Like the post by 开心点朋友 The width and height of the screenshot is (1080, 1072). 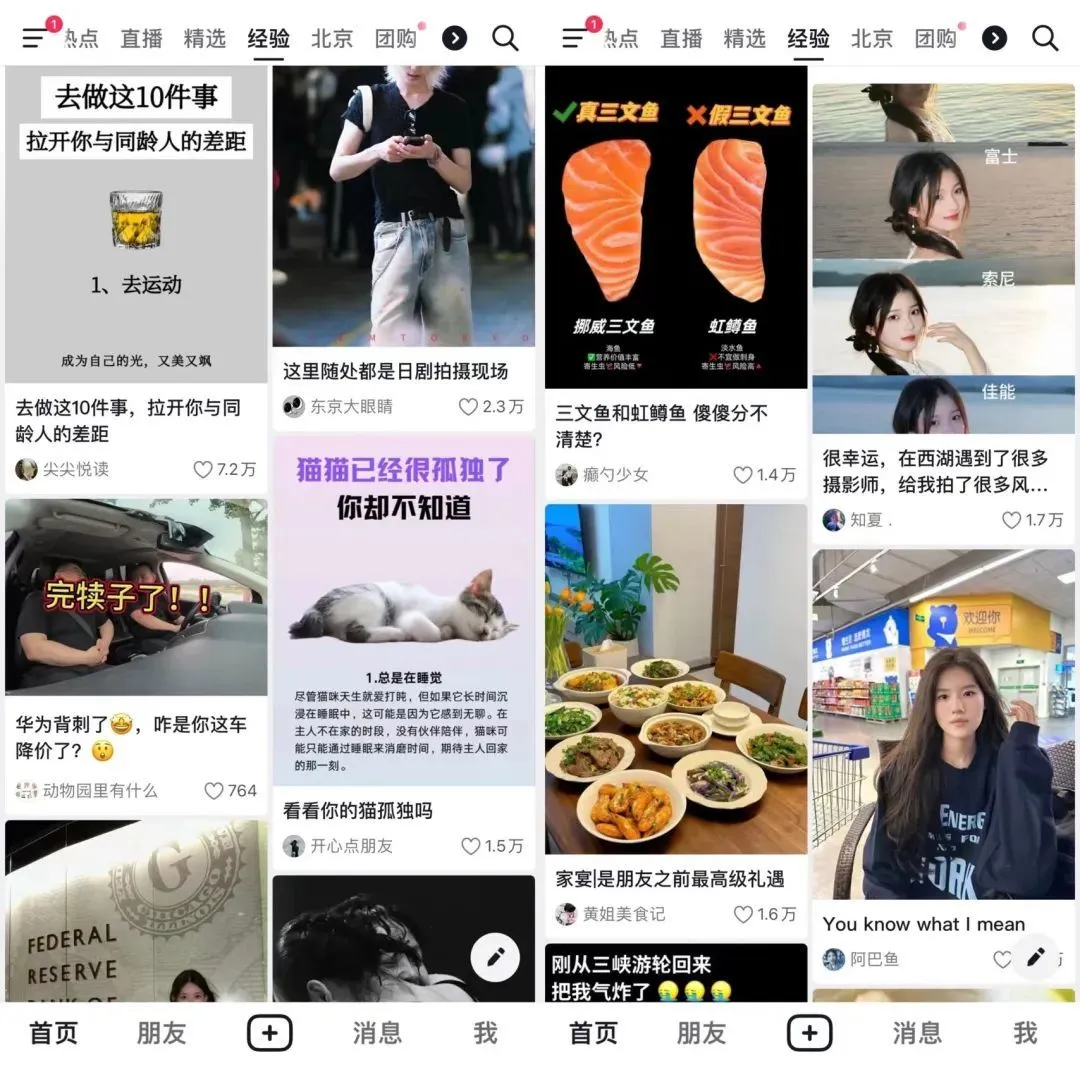[471, 846]
